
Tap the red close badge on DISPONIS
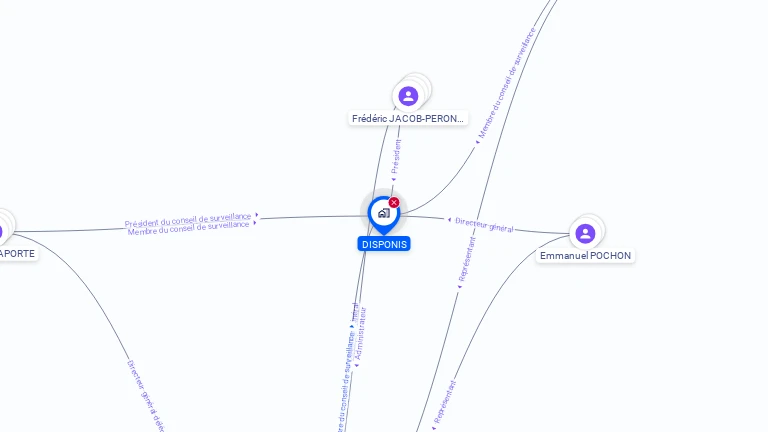394,202
